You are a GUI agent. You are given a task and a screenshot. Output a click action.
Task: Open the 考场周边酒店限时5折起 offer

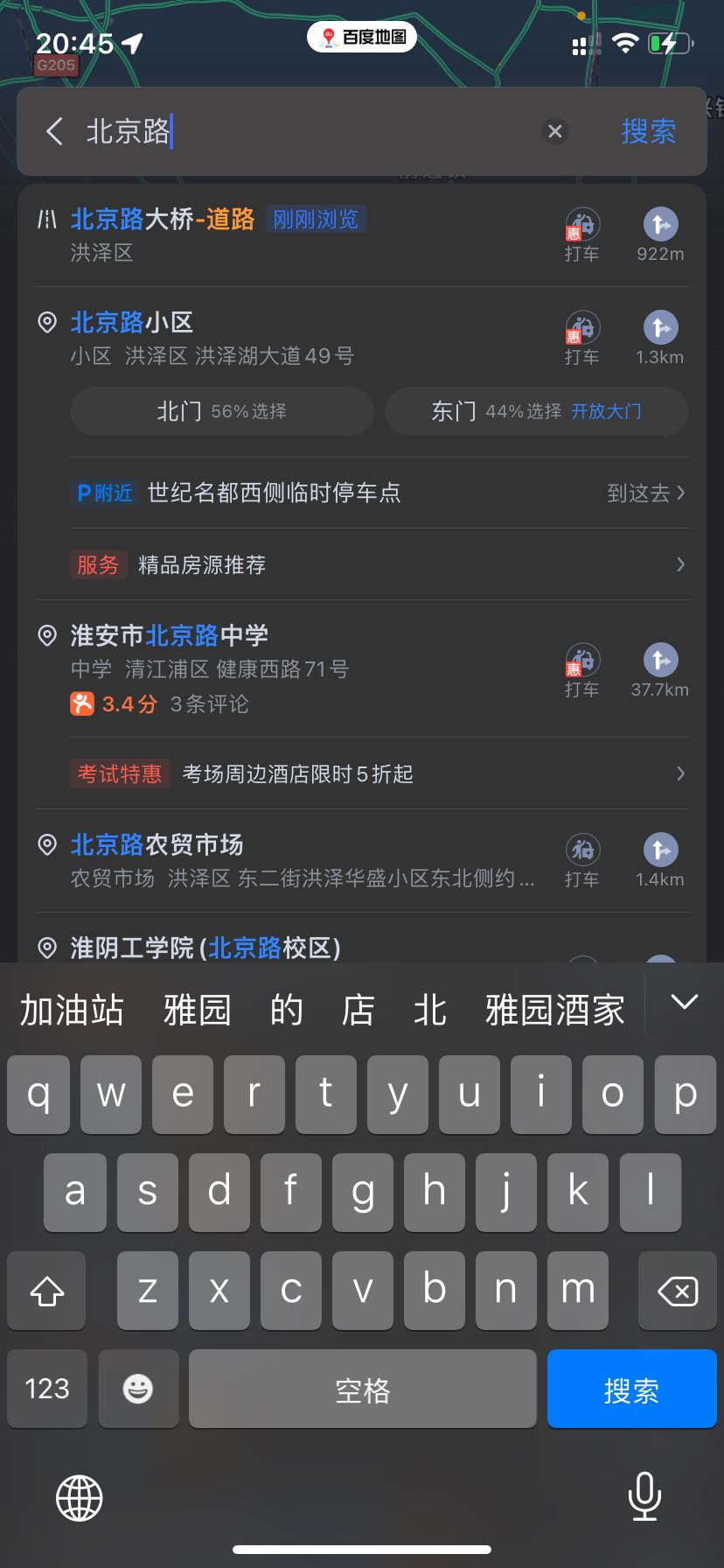click(x=379, y=773)
